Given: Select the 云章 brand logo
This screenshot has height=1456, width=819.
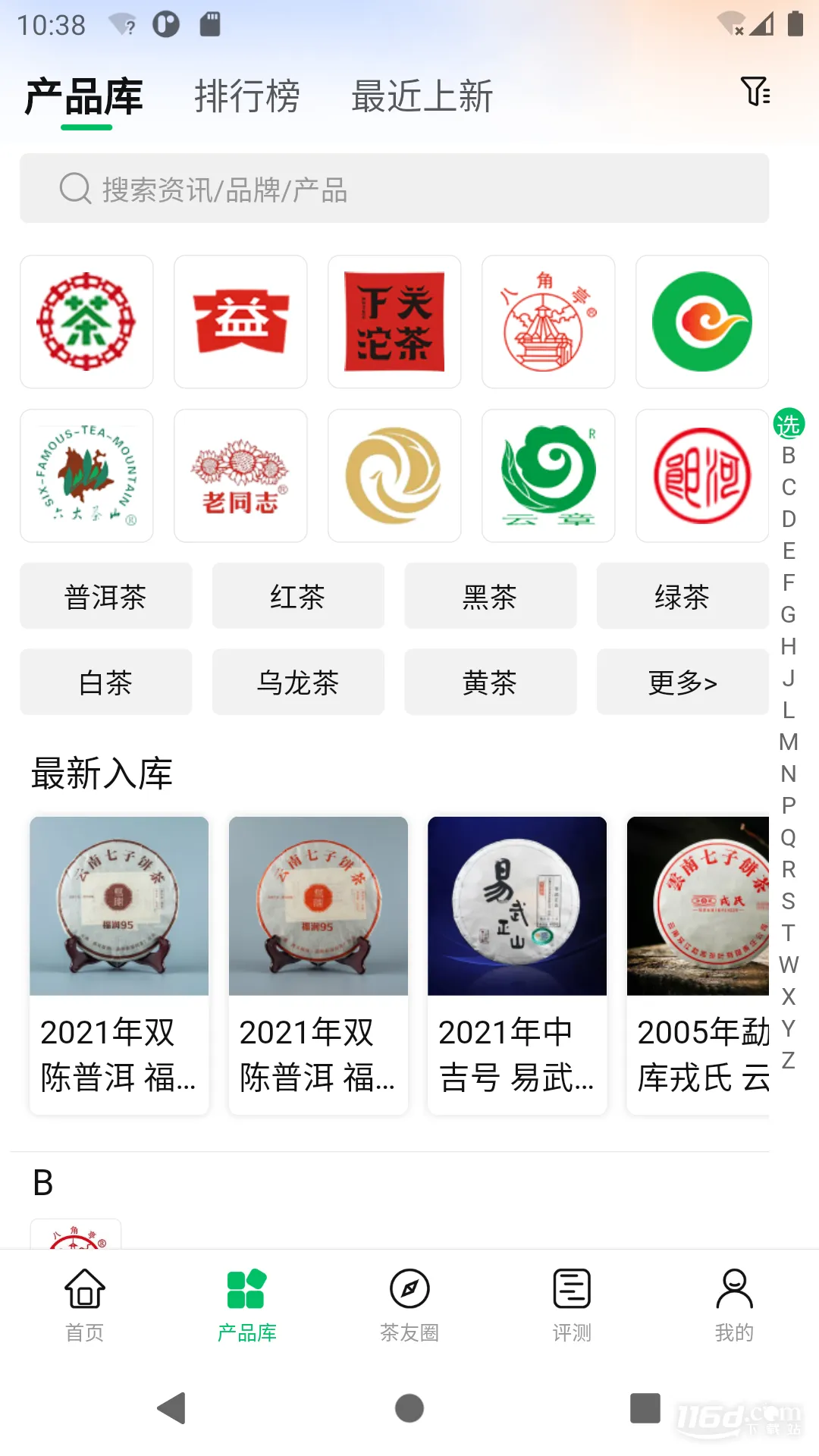Looking at the screenshot, I should point(548,475).
